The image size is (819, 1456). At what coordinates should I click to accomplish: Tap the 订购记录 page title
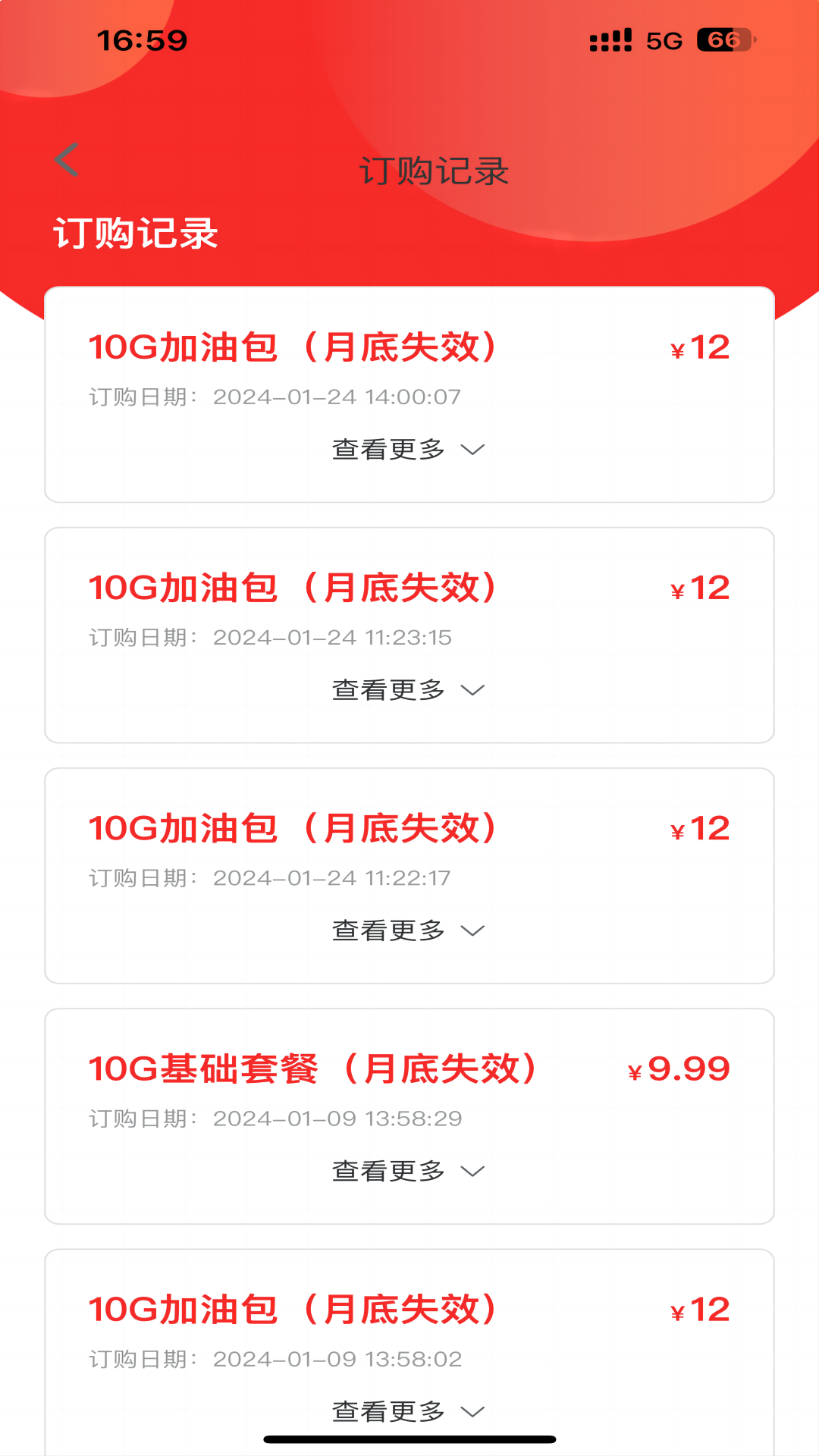pyautogui.click(x=434, y=170)
